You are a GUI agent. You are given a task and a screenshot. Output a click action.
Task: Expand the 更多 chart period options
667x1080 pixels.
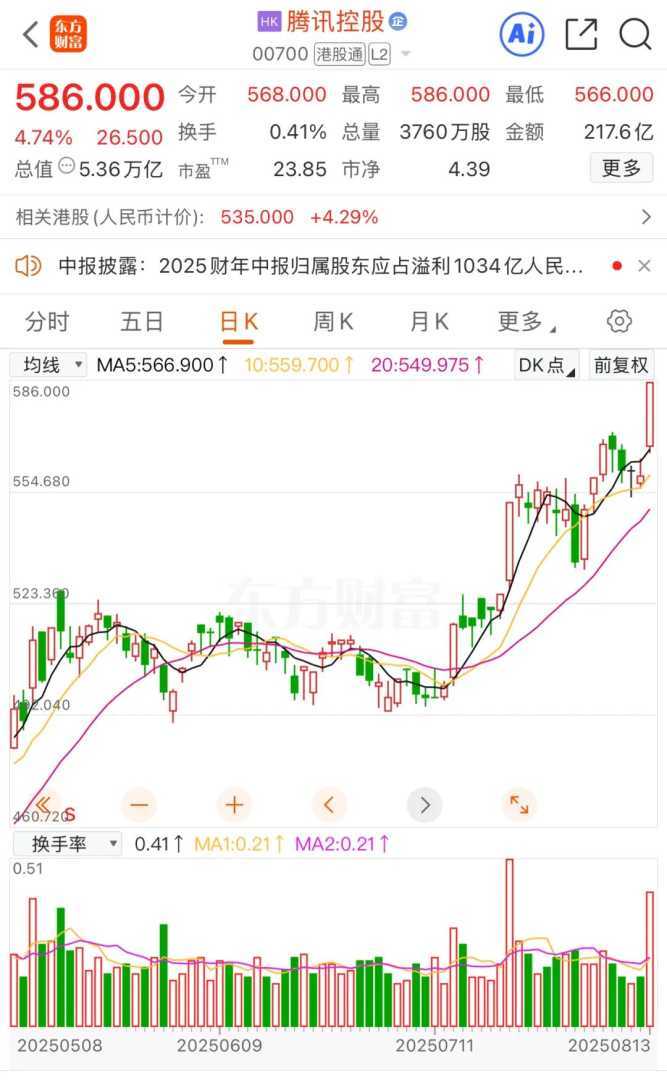(x=525, y=322)
